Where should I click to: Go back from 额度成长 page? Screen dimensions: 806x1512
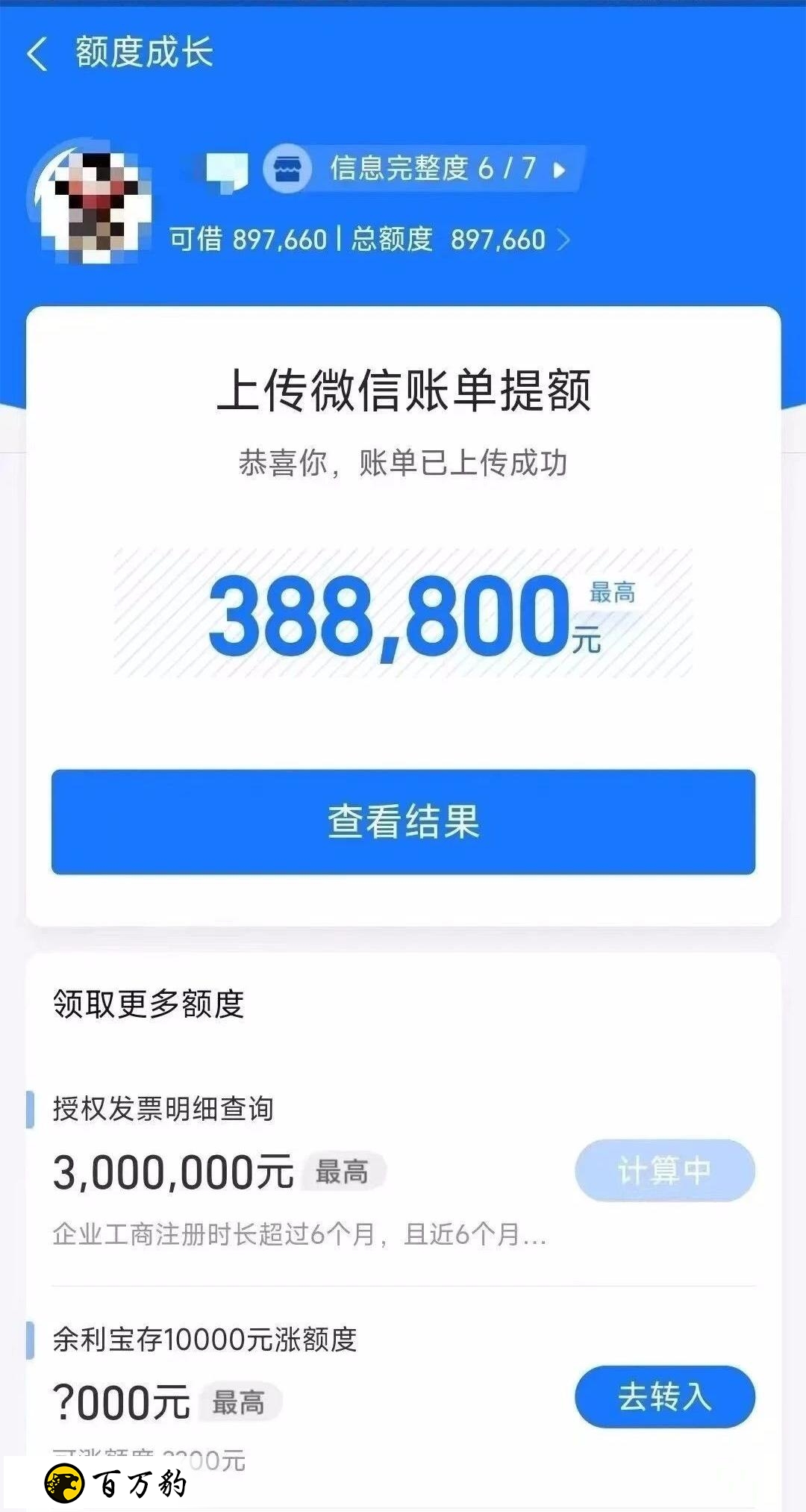click(37, 54)
